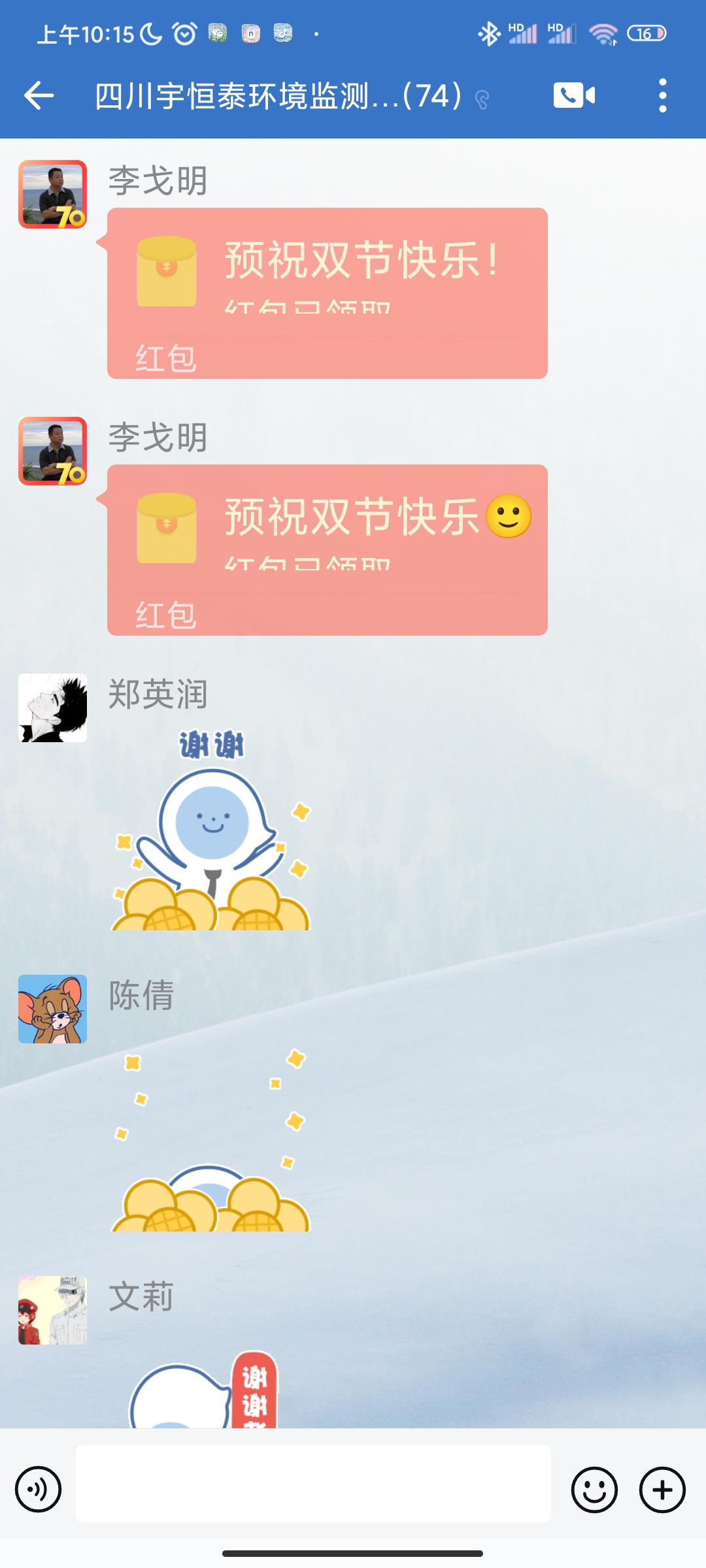Open the emoji picker
The height and width of the screenshot is (1568, 706).
[x=594, y=1490]
